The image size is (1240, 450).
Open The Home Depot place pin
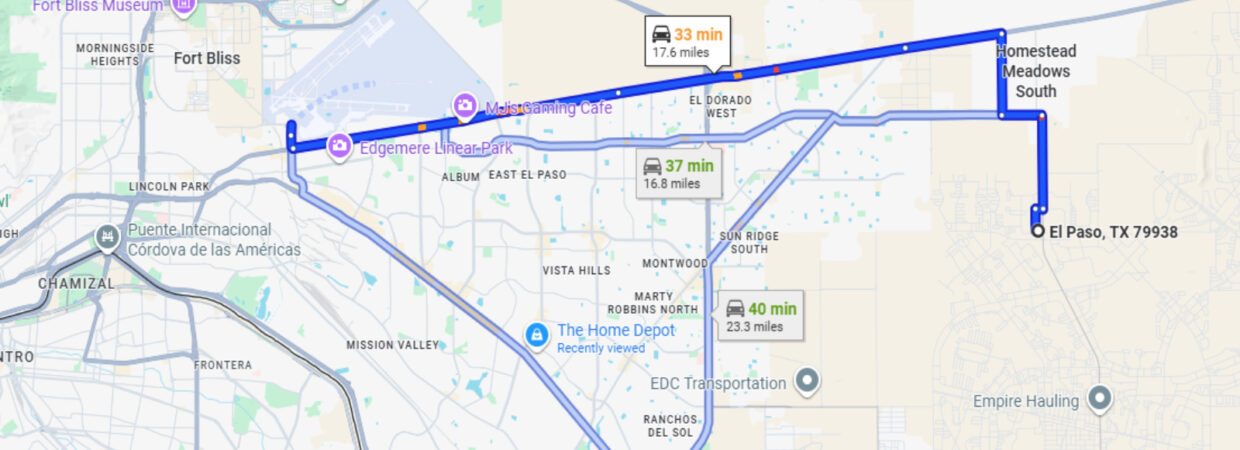point(538,333)
